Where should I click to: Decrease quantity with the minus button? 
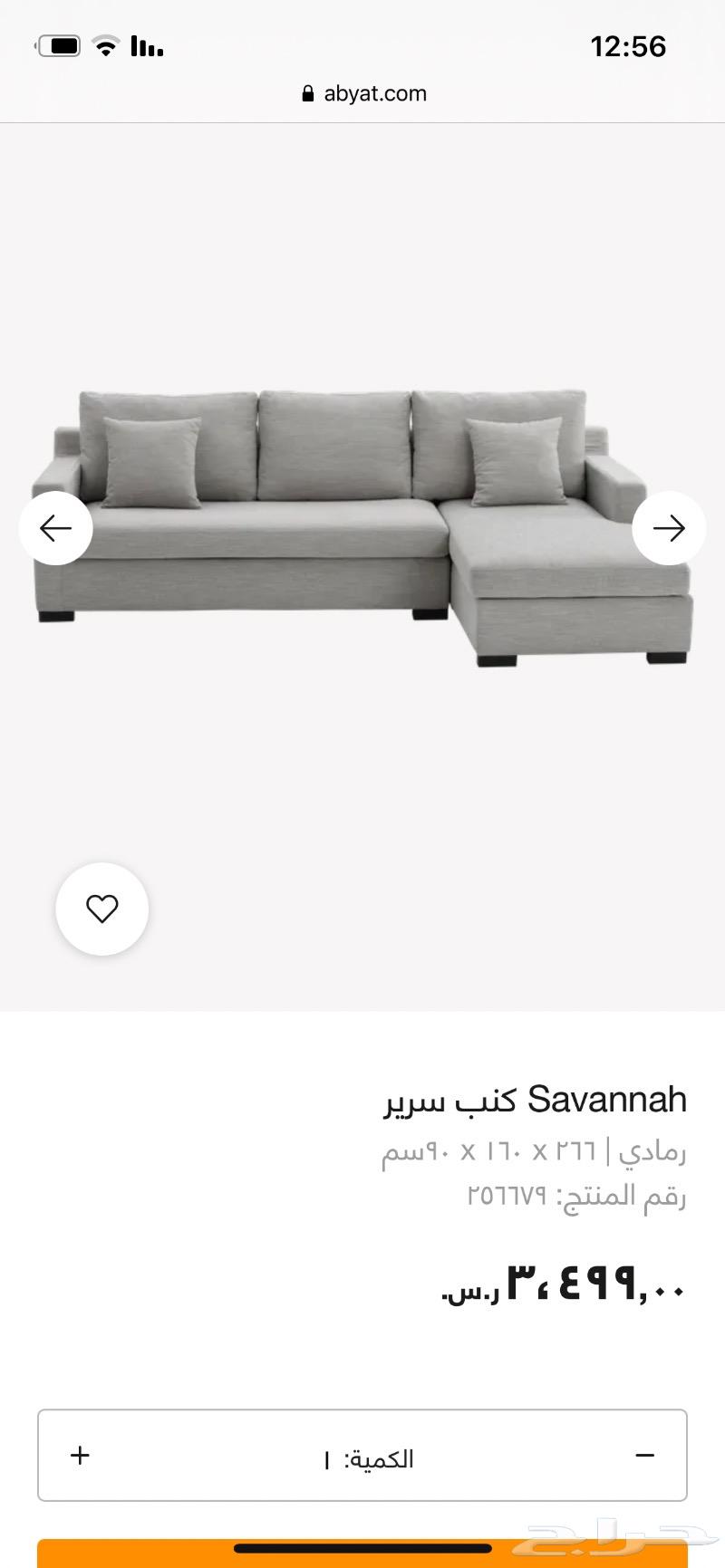click(645, 1455)
